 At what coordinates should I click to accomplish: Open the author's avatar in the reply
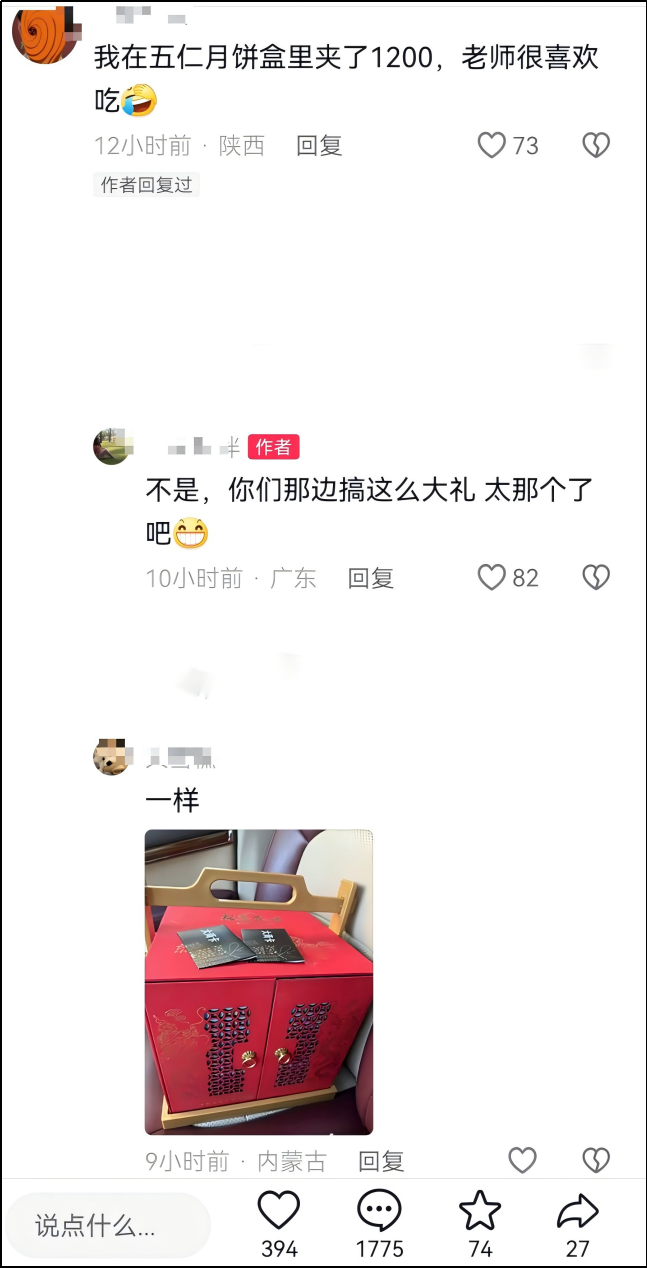point(111,446)
